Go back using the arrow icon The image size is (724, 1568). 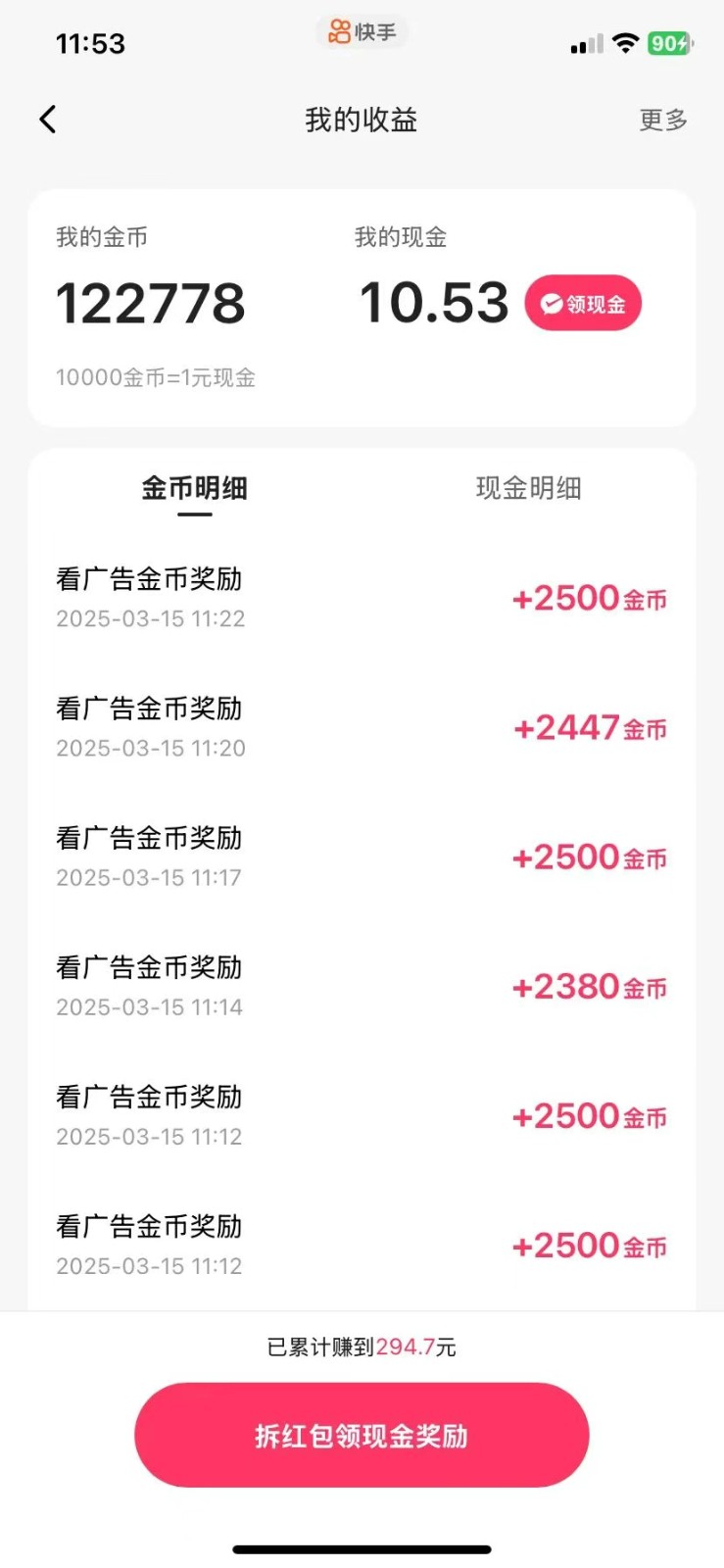(48, 120)
